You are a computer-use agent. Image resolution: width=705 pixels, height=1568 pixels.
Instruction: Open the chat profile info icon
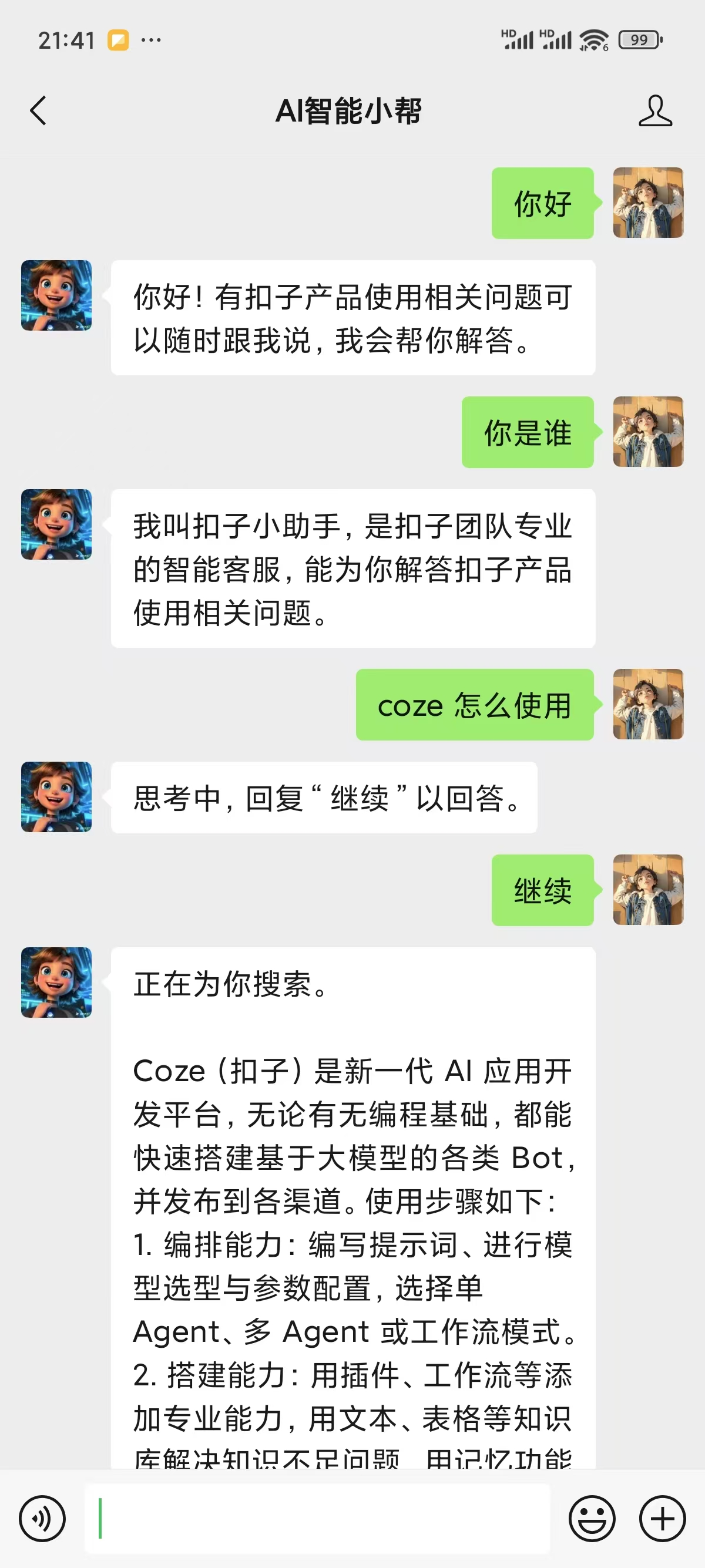pos(655,111)
